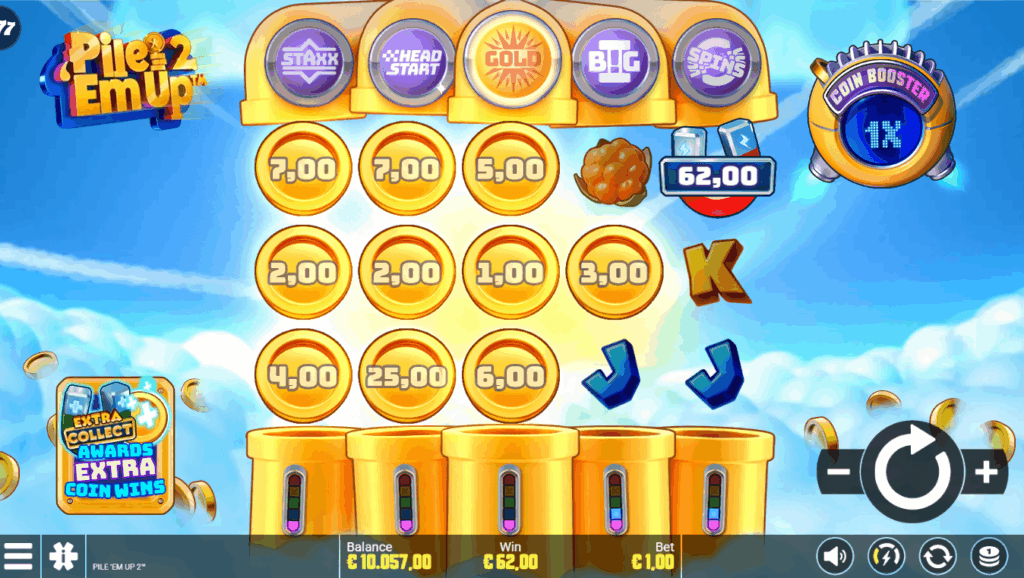Open the coin stack bet settings
The image size is (1024, 578).
[x=988, y=556]
